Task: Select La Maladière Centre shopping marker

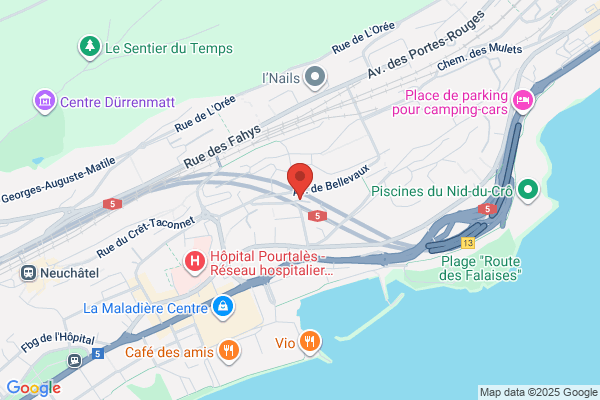Action: pyautogui.click(x=223, y=307)
